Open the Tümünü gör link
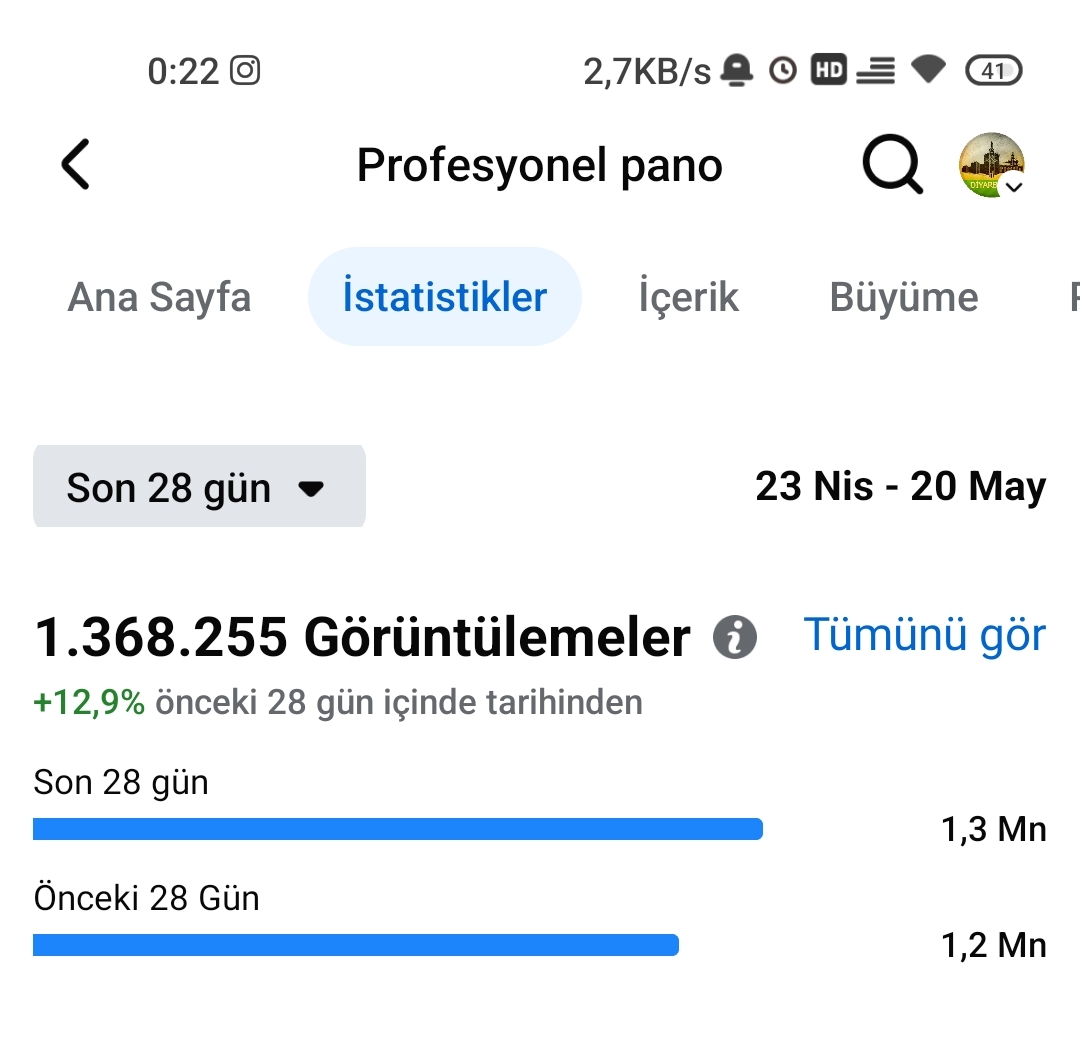This screenshot has height=1053, width=1080. [924, 635]
